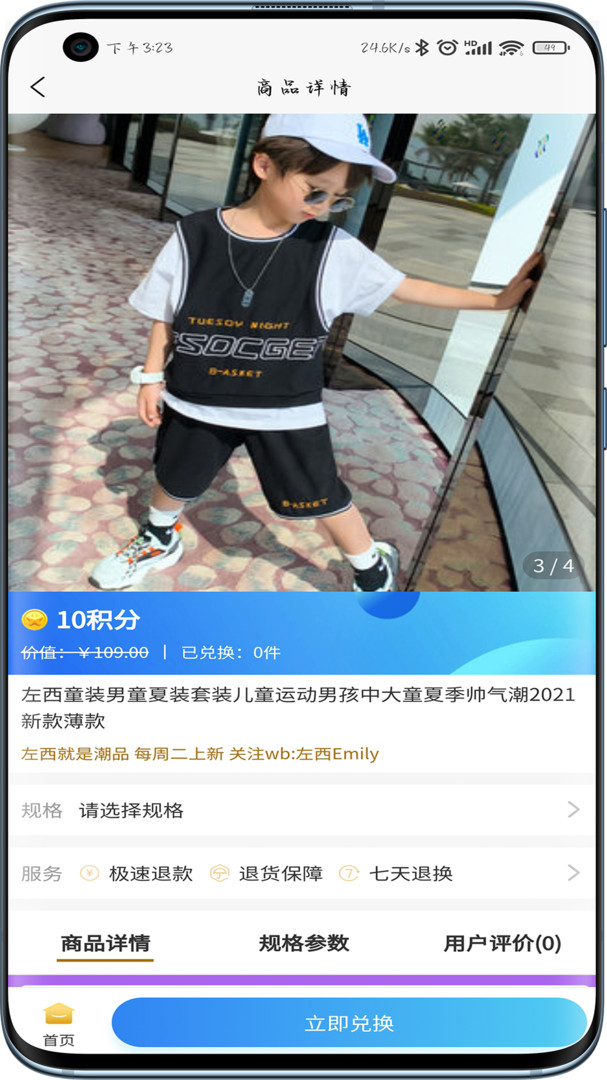Go to 首页 home
Screen dimensions: 607x1080
pyautogui.click(x=59, y=1024)
